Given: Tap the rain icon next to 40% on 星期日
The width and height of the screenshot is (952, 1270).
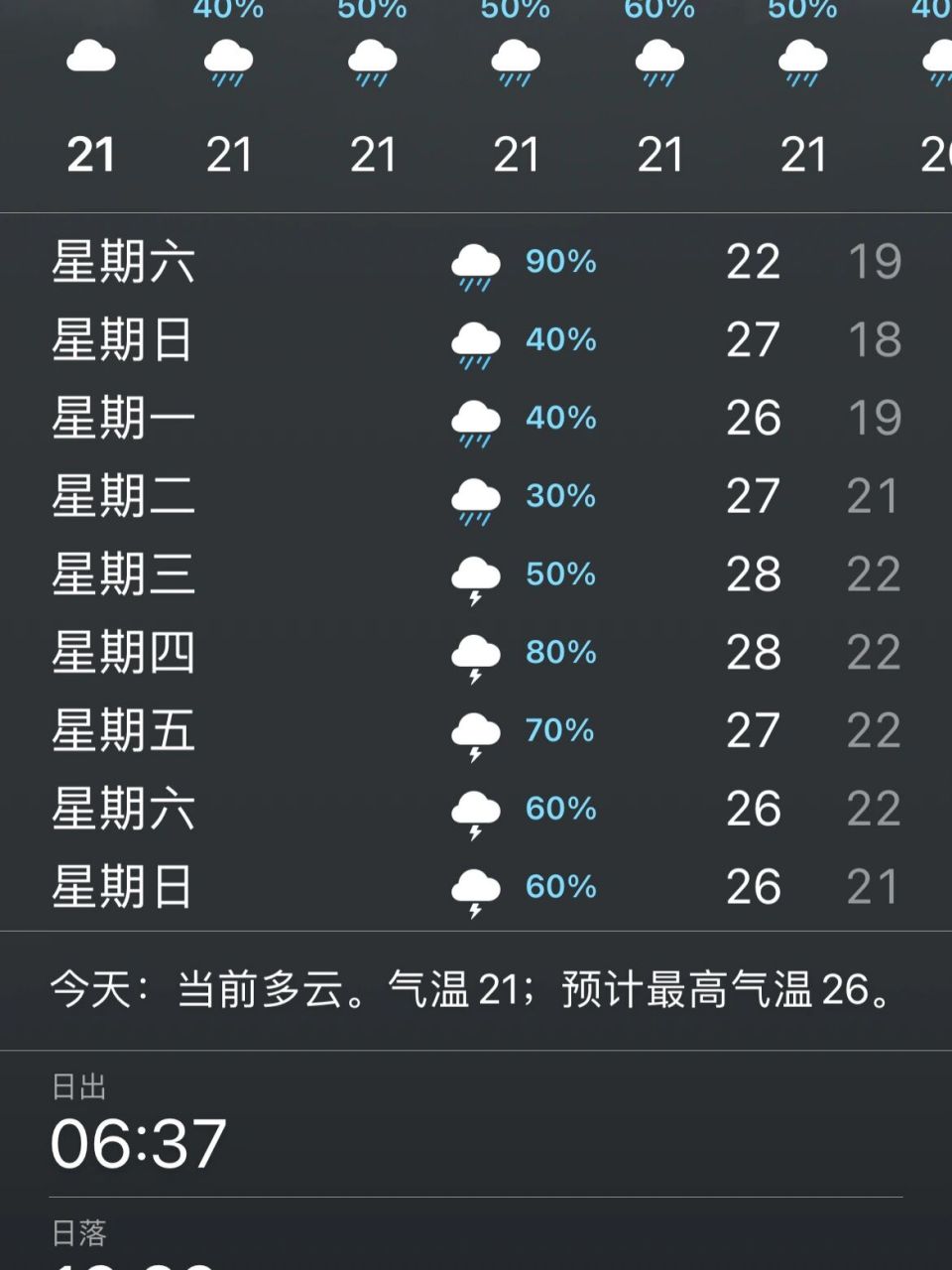Looking at the screenshot, I should pos(475,340).
